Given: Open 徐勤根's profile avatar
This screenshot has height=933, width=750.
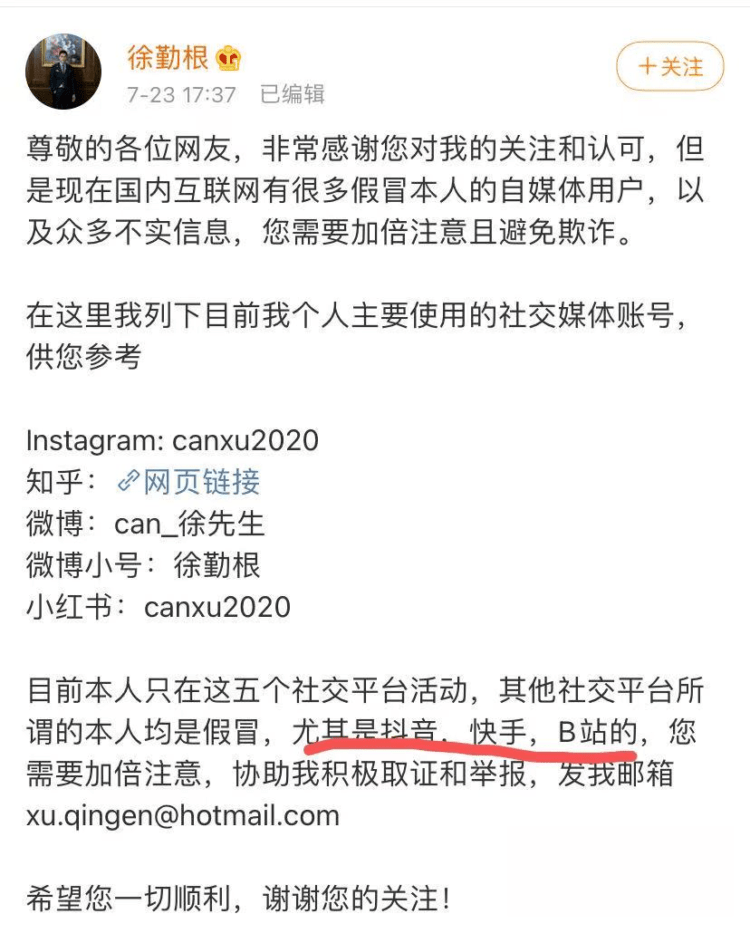Looking at the screenshot, I should 64,72.
